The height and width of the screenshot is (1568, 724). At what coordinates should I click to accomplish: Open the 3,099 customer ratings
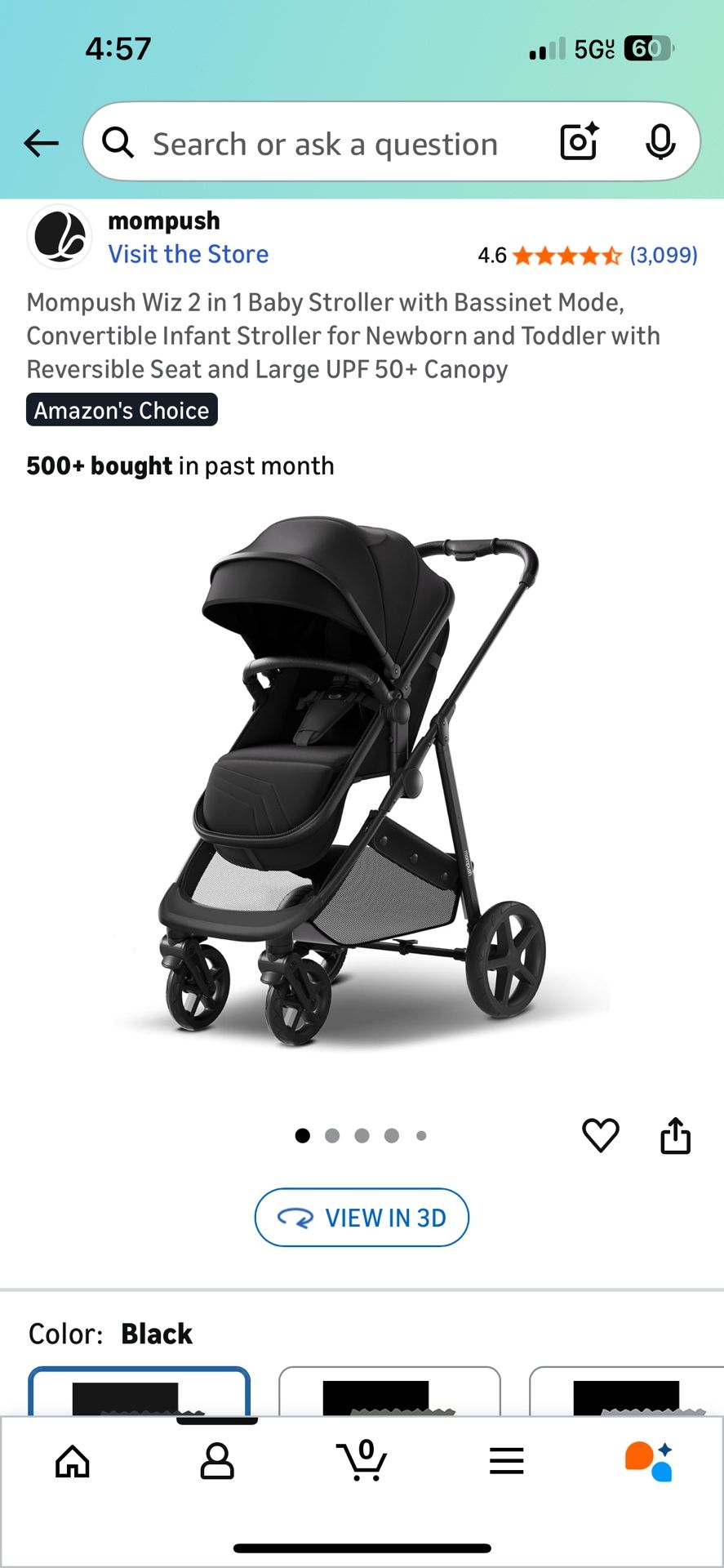(663, 256)
